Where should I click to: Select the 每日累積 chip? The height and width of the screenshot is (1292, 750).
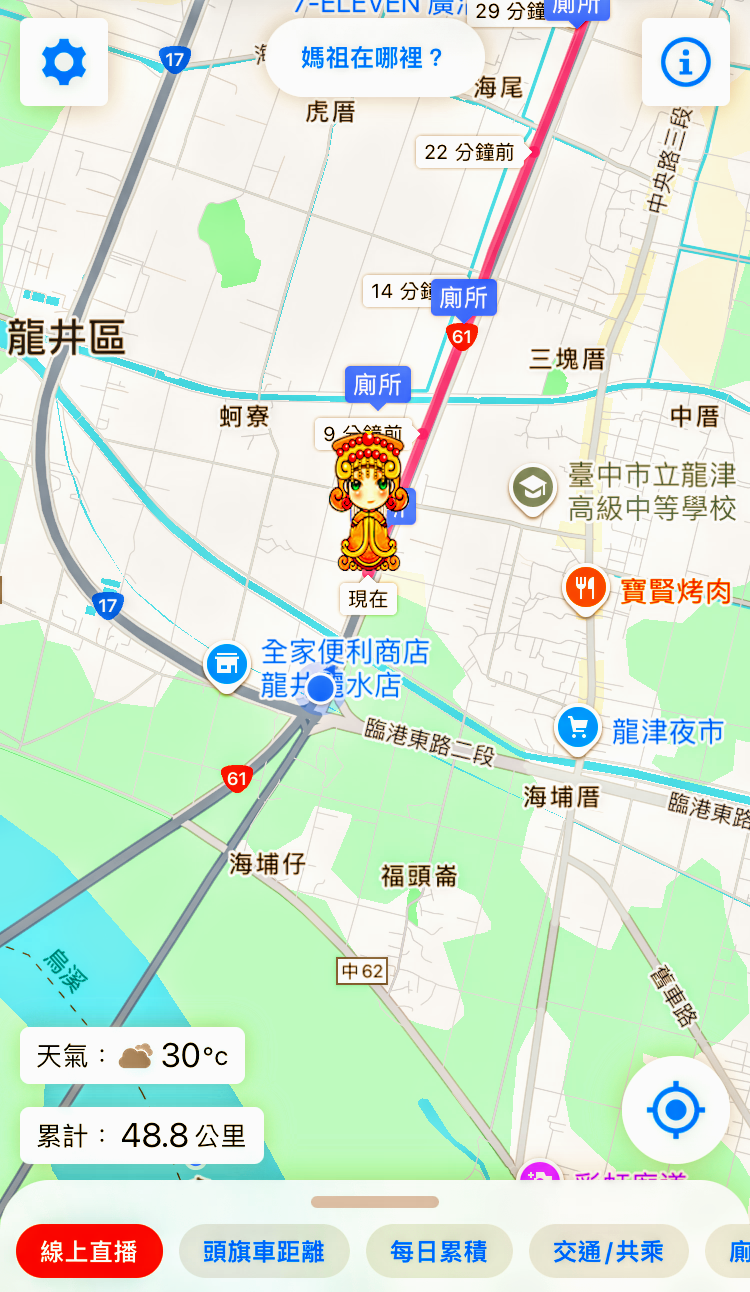click(439, 1251)
